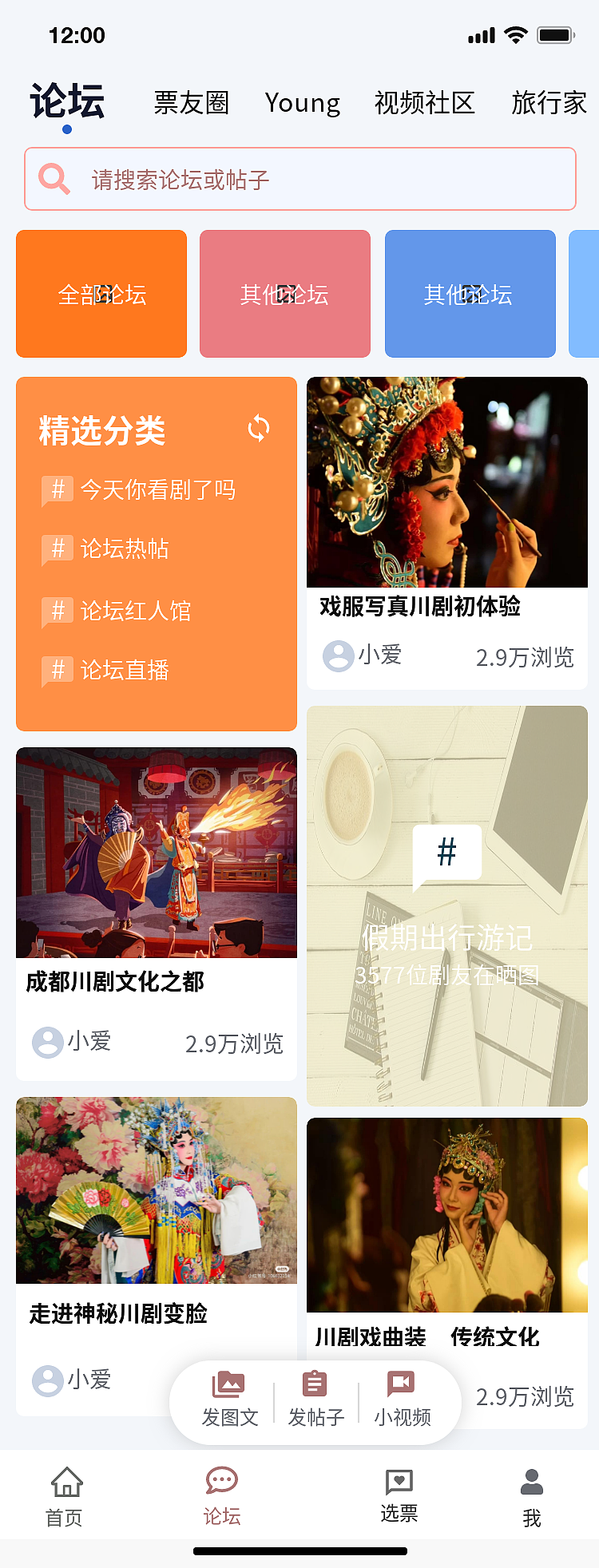
Task: Open the 旅行家 tab
Action: [x=548, y=104]
